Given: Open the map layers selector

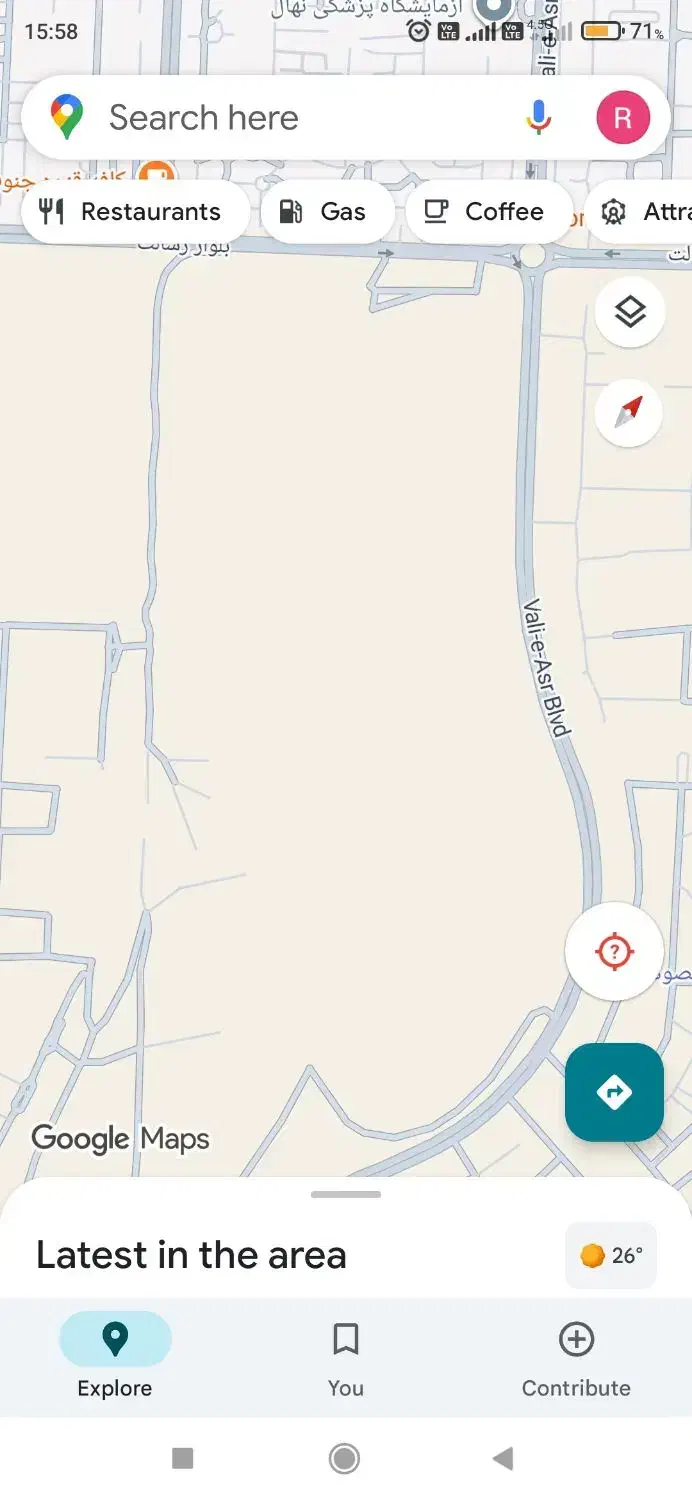Looking at the screenshot, I should [x=630, y=312].
